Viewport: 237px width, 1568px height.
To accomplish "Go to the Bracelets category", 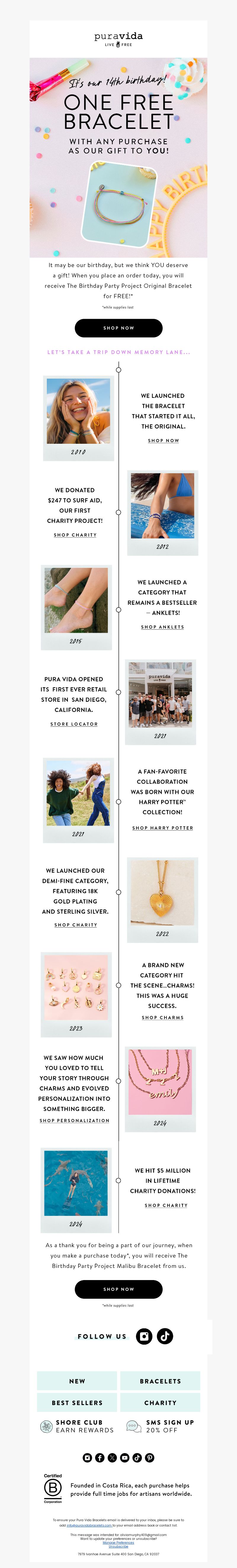I will click(x=160, y=1381).
